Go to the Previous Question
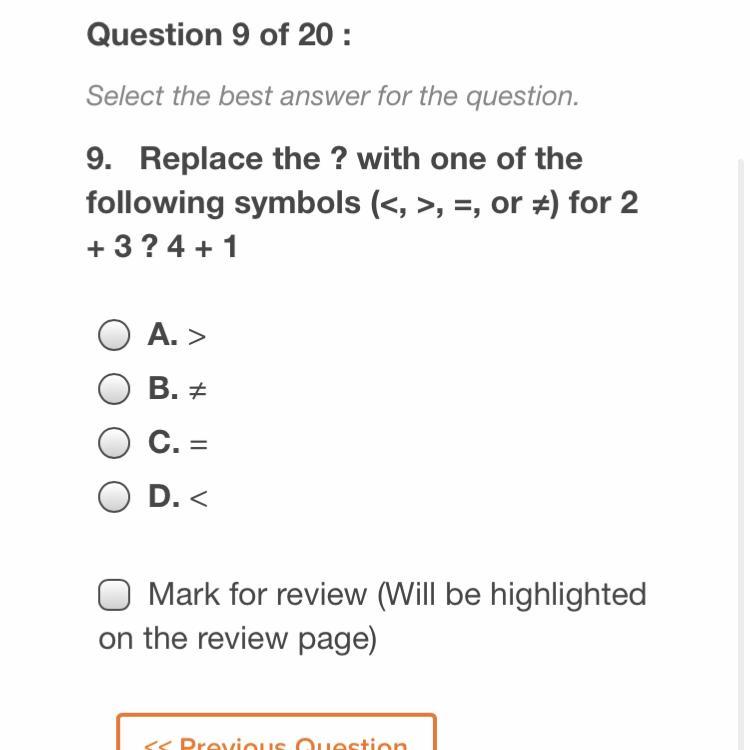This screenshot has height=750, width=750. click(276, 732)
